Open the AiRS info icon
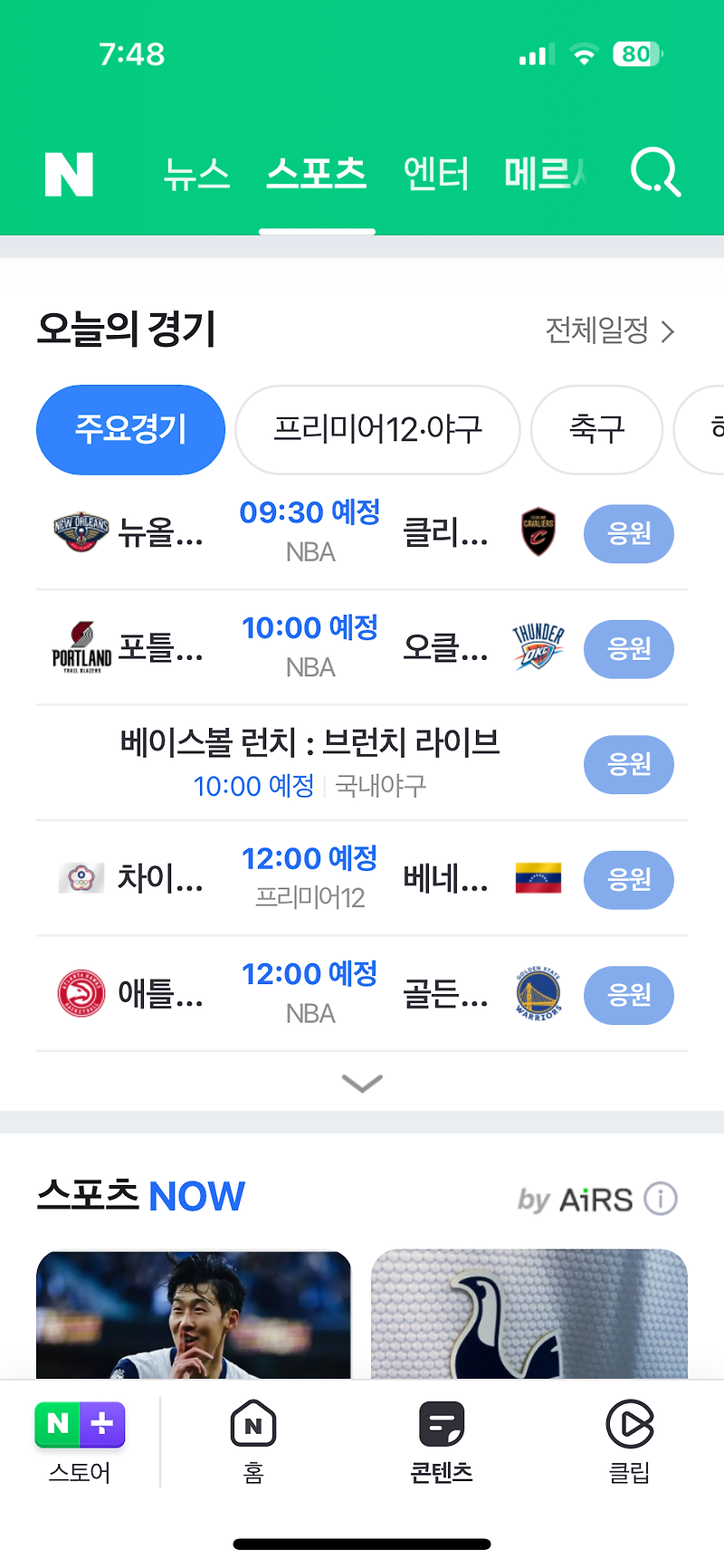 [661, 1199]
